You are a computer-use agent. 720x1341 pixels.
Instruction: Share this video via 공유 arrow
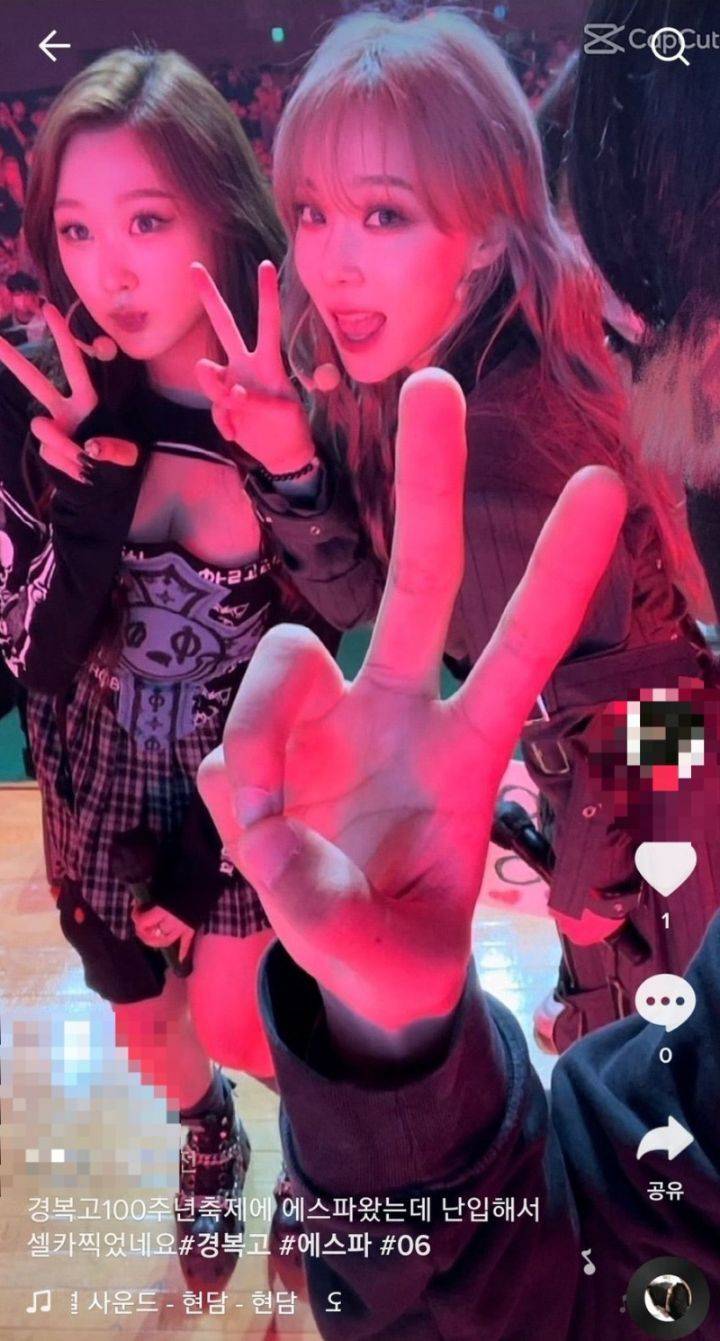pos(665,1140)
